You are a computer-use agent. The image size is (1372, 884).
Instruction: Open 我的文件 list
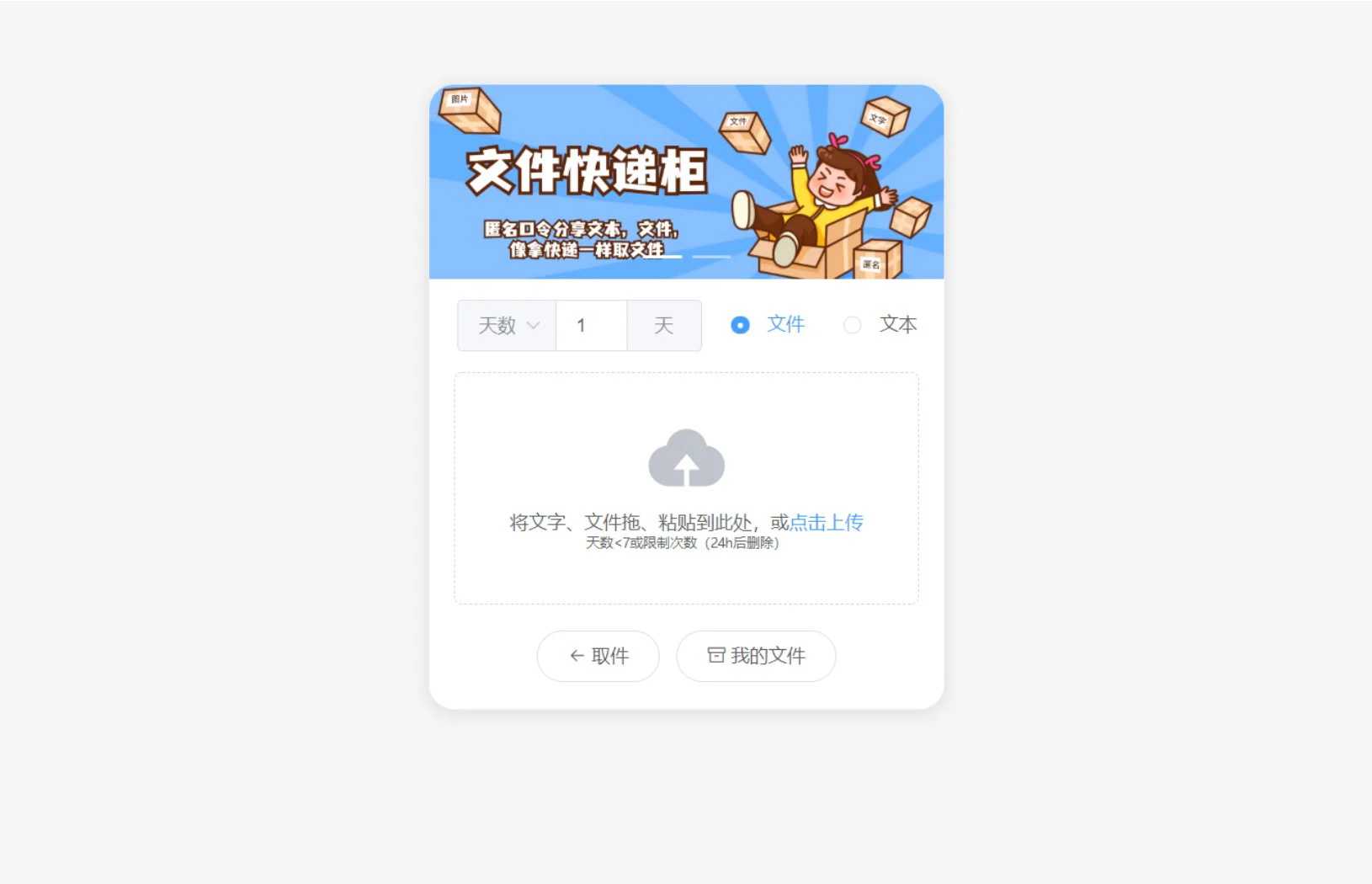click(756, 656)
